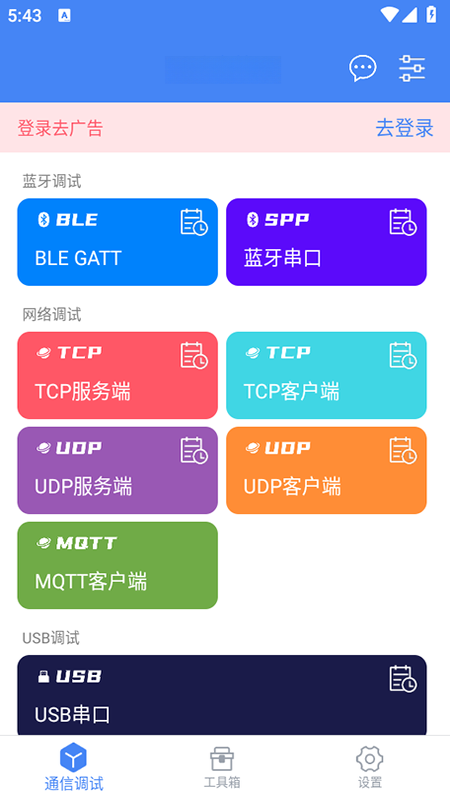Viewport: 450px width, 800px height.
Task: Open 蓝牙串口 SPP card
Action: click(326, 242)
